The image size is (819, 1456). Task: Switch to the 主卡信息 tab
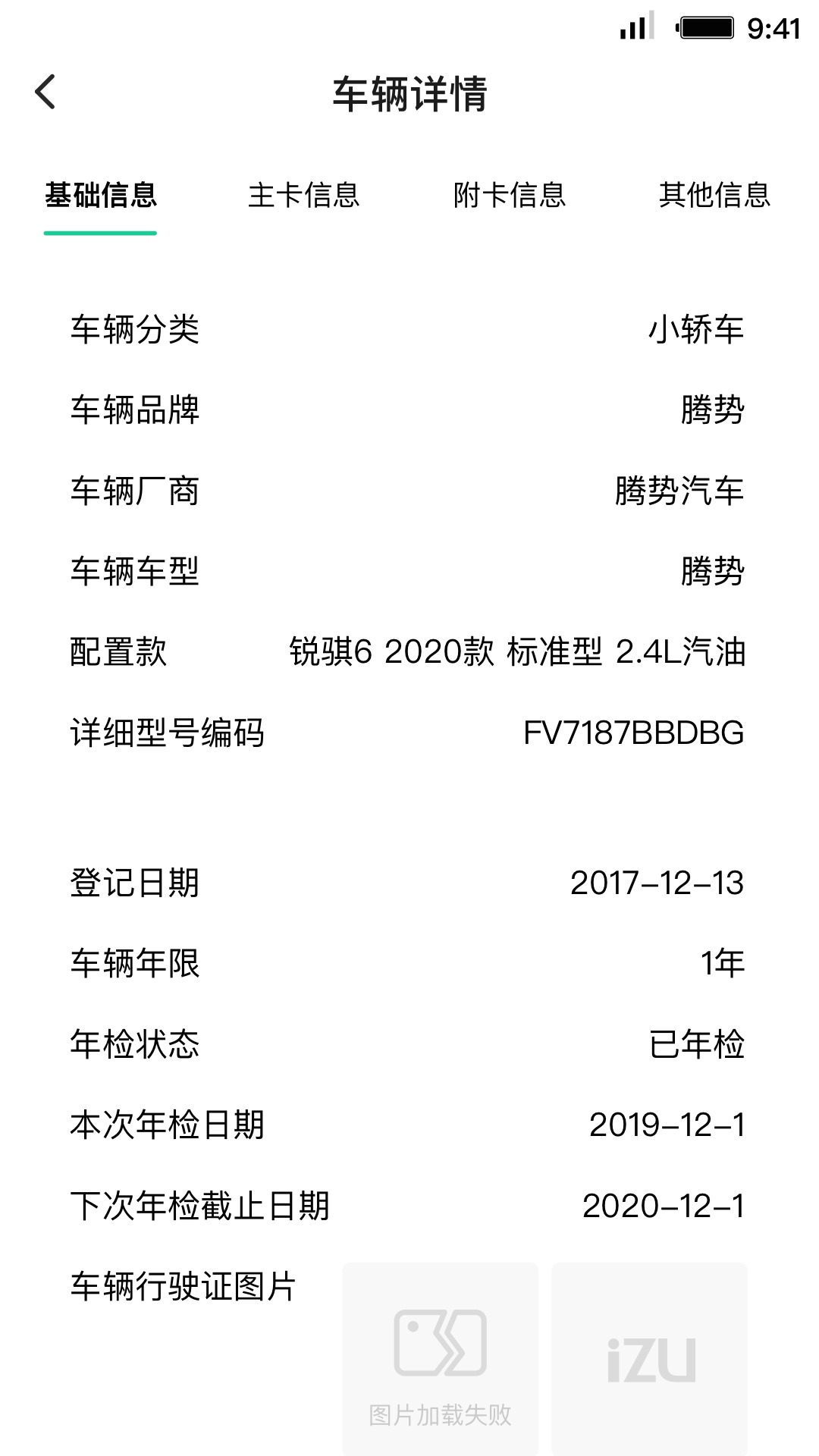click(x=303, y=195)
